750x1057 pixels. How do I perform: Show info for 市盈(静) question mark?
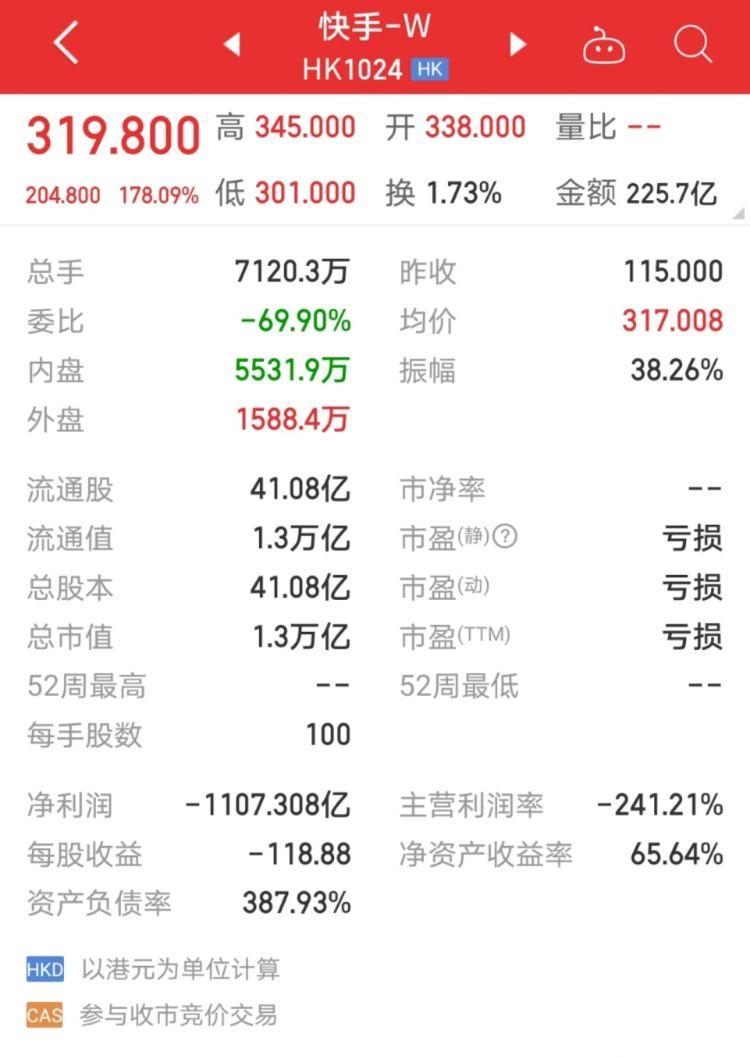[x=506, y=537]
